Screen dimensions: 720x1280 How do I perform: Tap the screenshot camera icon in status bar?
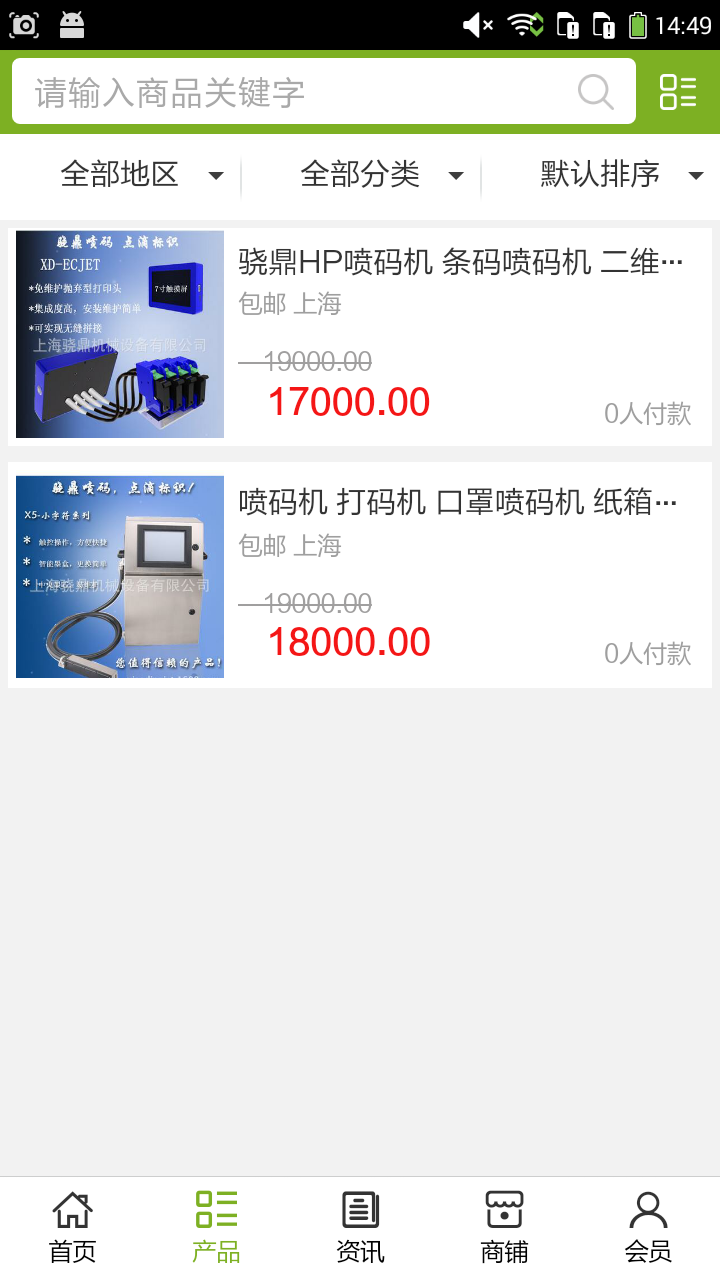pyautogui.click(x=24, y=24)
